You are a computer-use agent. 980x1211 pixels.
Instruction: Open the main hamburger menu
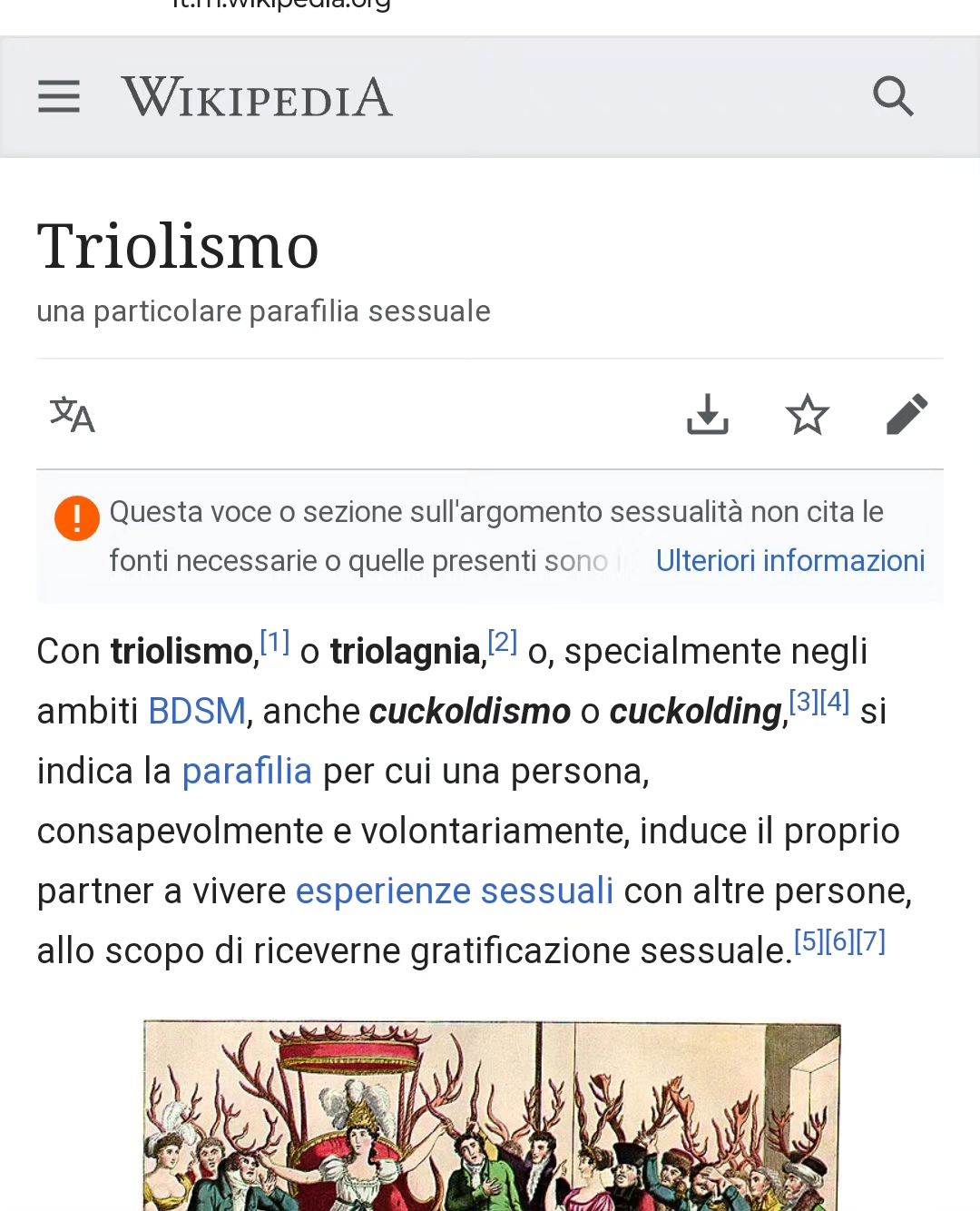[59, 96]
